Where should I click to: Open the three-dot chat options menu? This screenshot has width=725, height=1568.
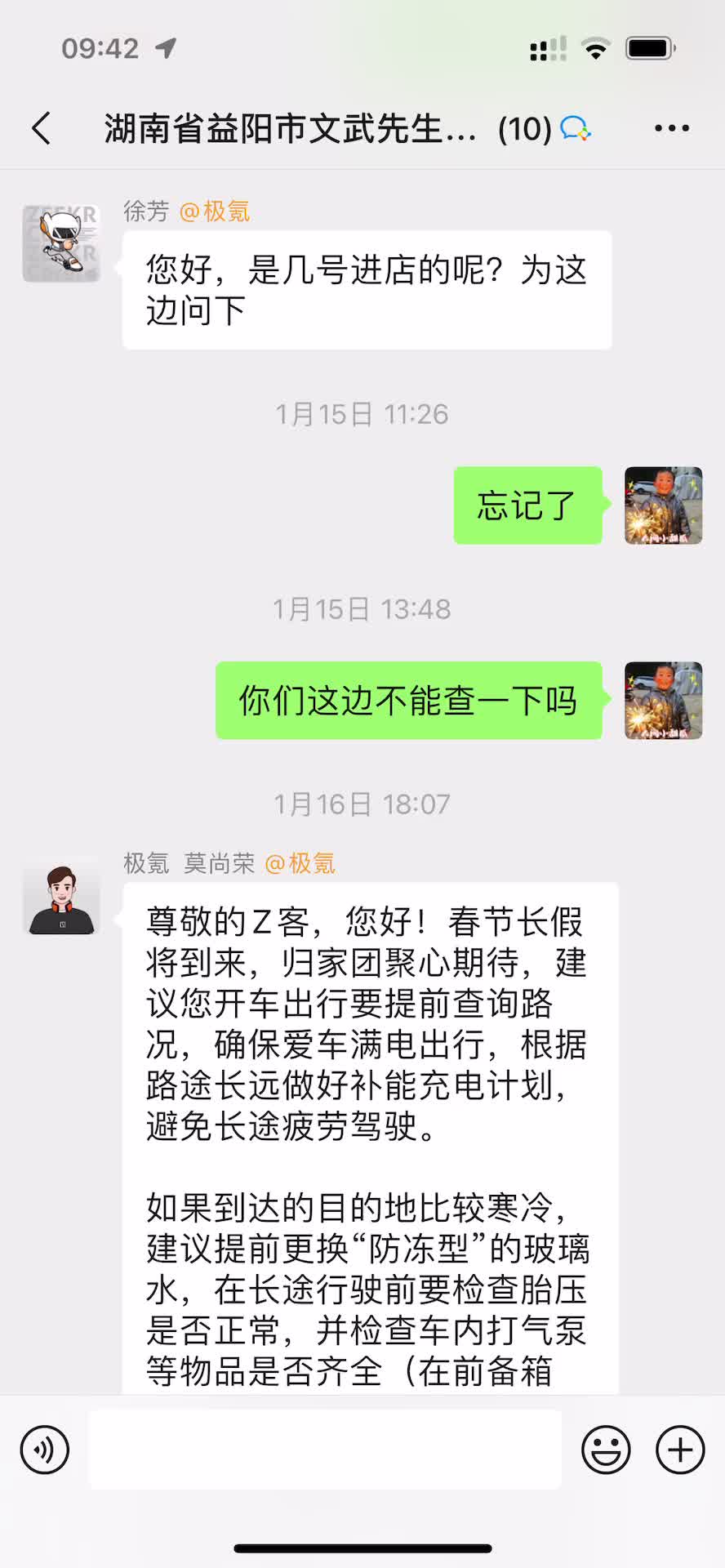pos(672,129)
